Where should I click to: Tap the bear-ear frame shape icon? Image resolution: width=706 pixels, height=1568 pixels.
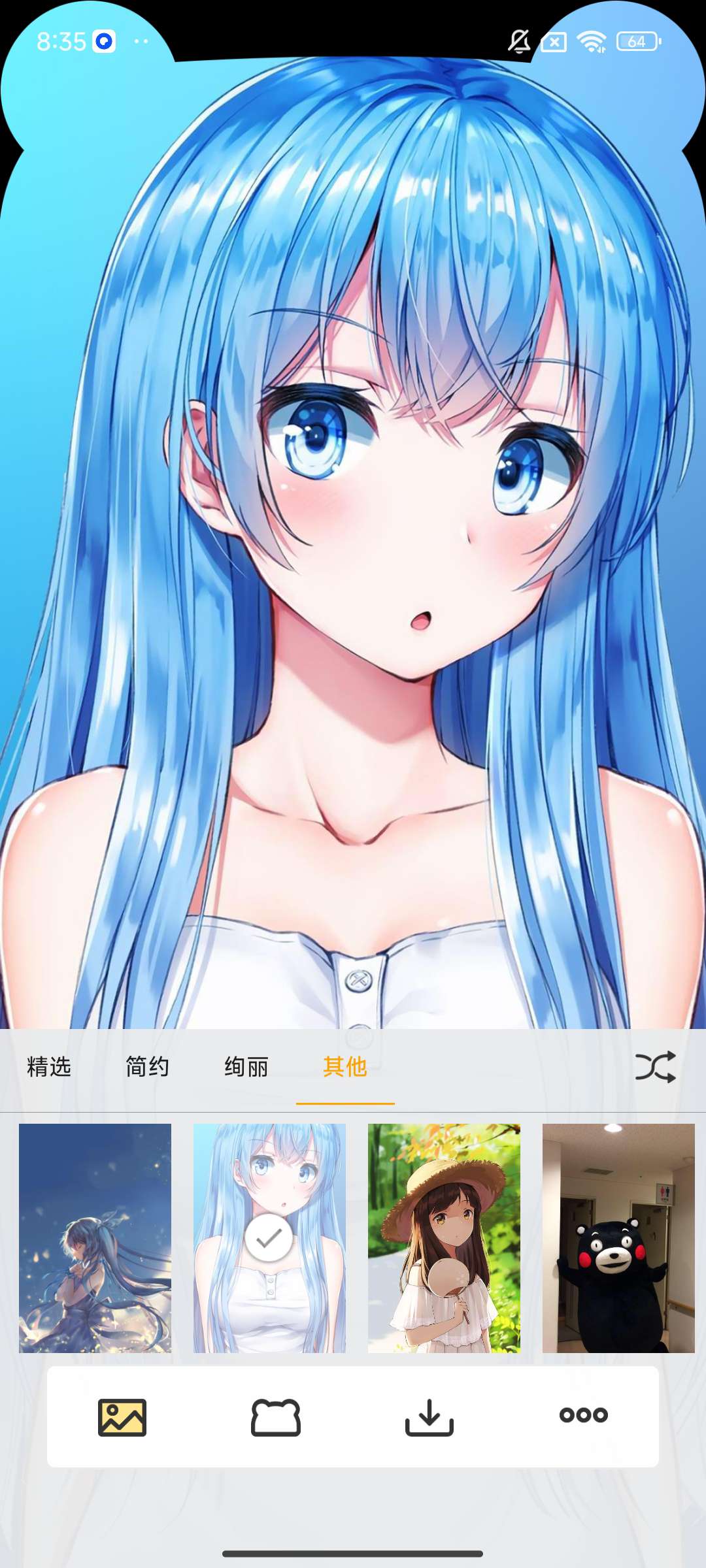click(x=276, y=1417)
